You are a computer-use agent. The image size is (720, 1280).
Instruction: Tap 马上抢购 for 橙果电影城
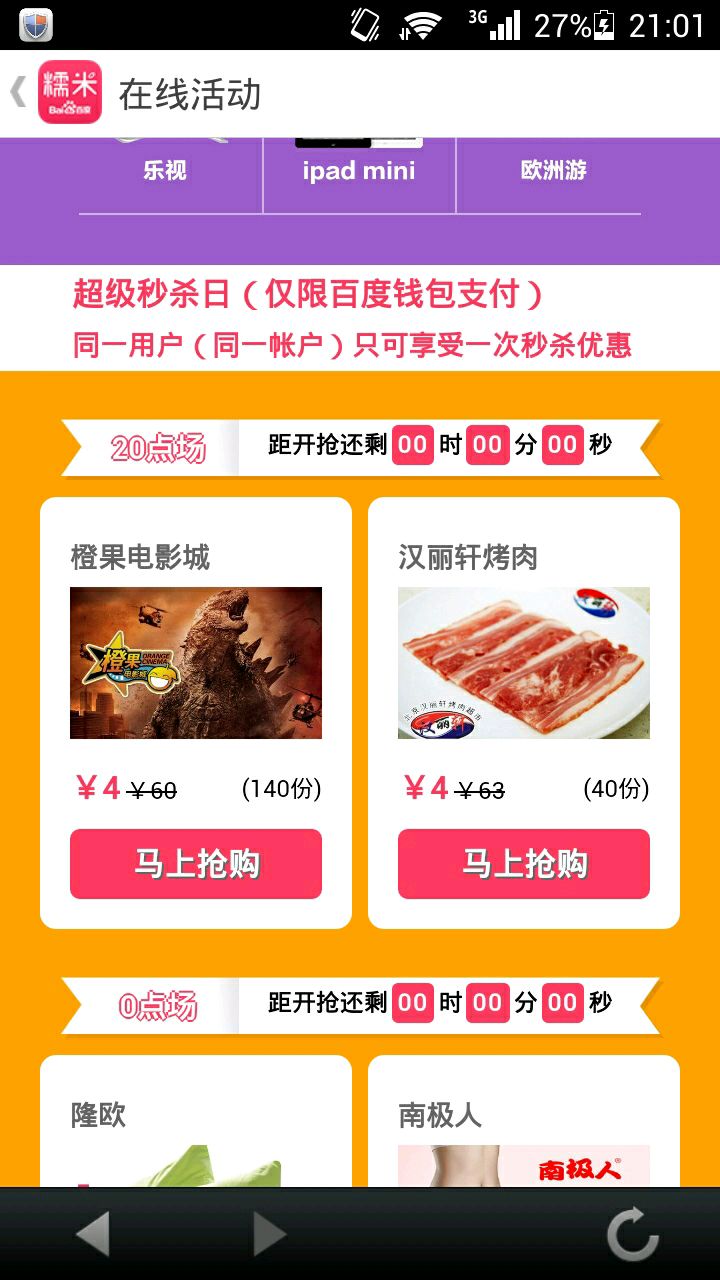point(196,864)
